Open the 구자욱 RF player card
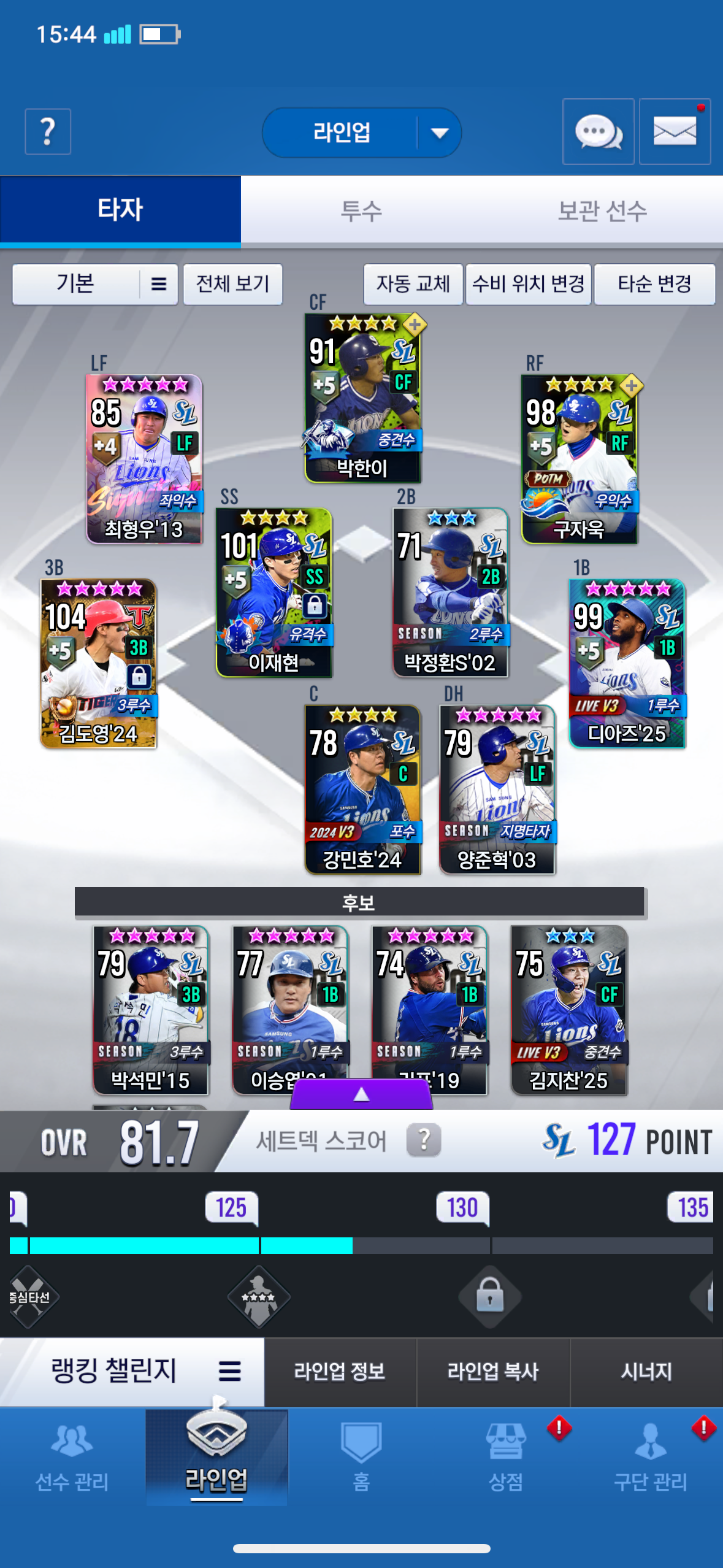Screen dimensions: 723x1568 [580, 459]
